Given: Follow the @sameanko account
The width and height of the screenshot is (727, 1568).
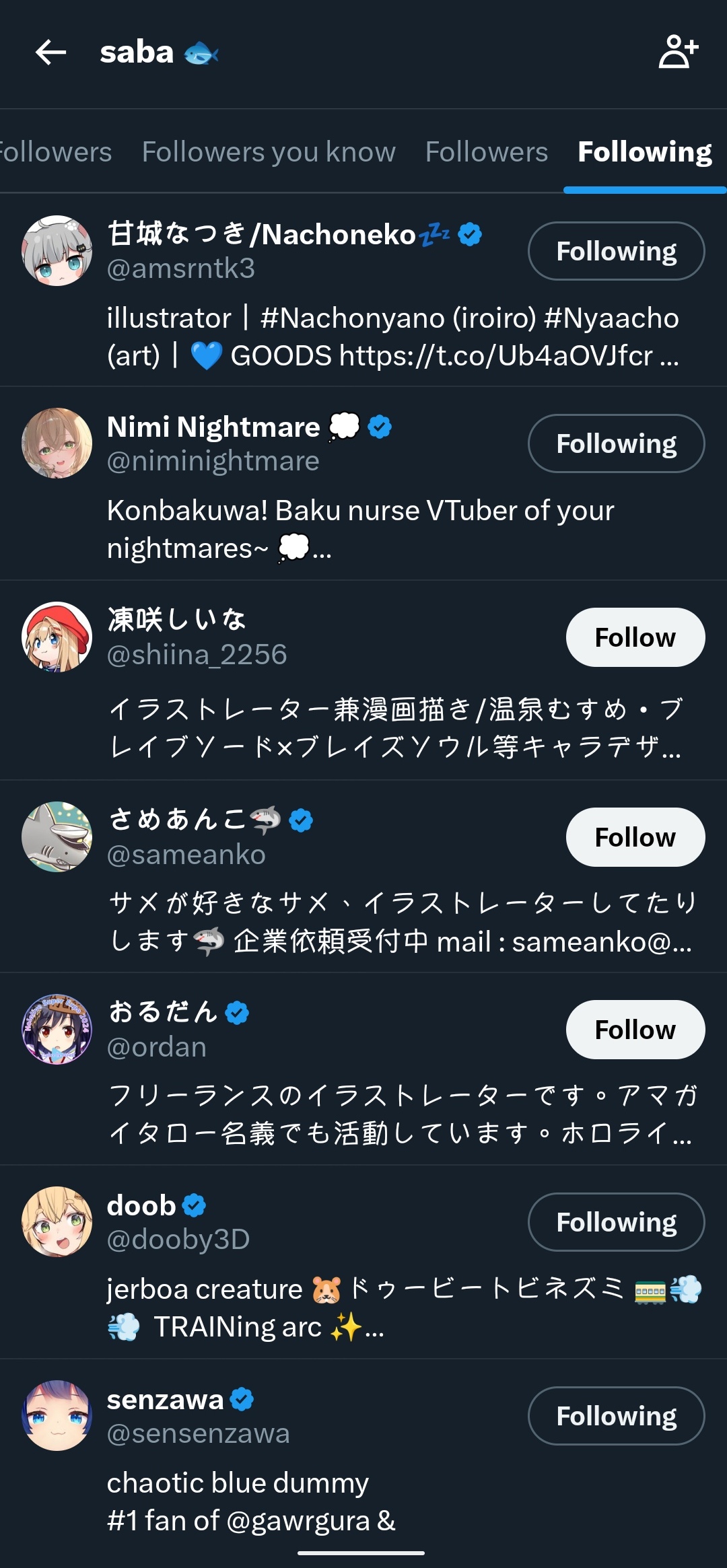Looking at the screenshot, I should [635, 837].
